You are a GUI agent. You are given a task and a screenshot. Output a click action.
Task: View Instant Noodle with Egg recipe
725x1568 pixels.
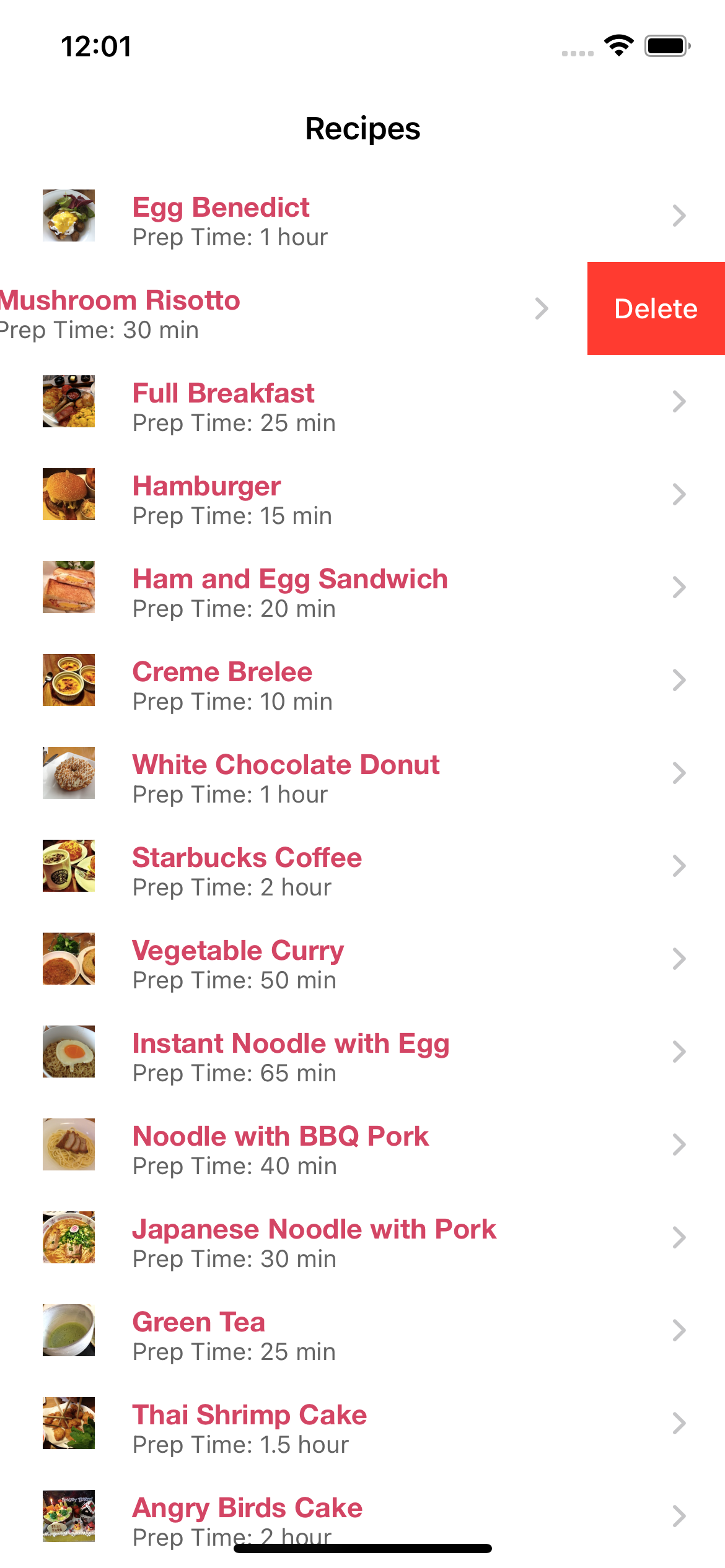(x=362, y=1052)
